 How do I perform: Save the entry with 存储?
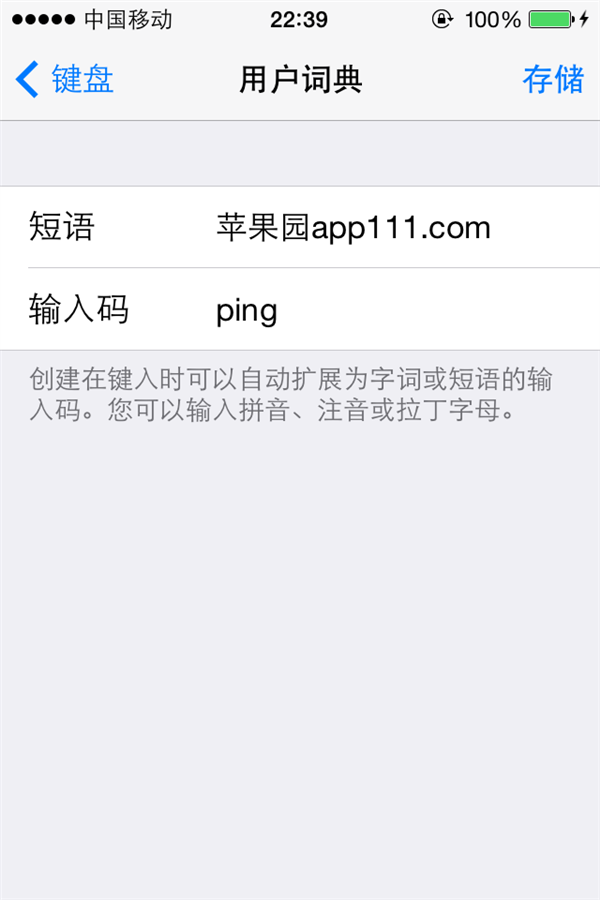coord(553,80)
